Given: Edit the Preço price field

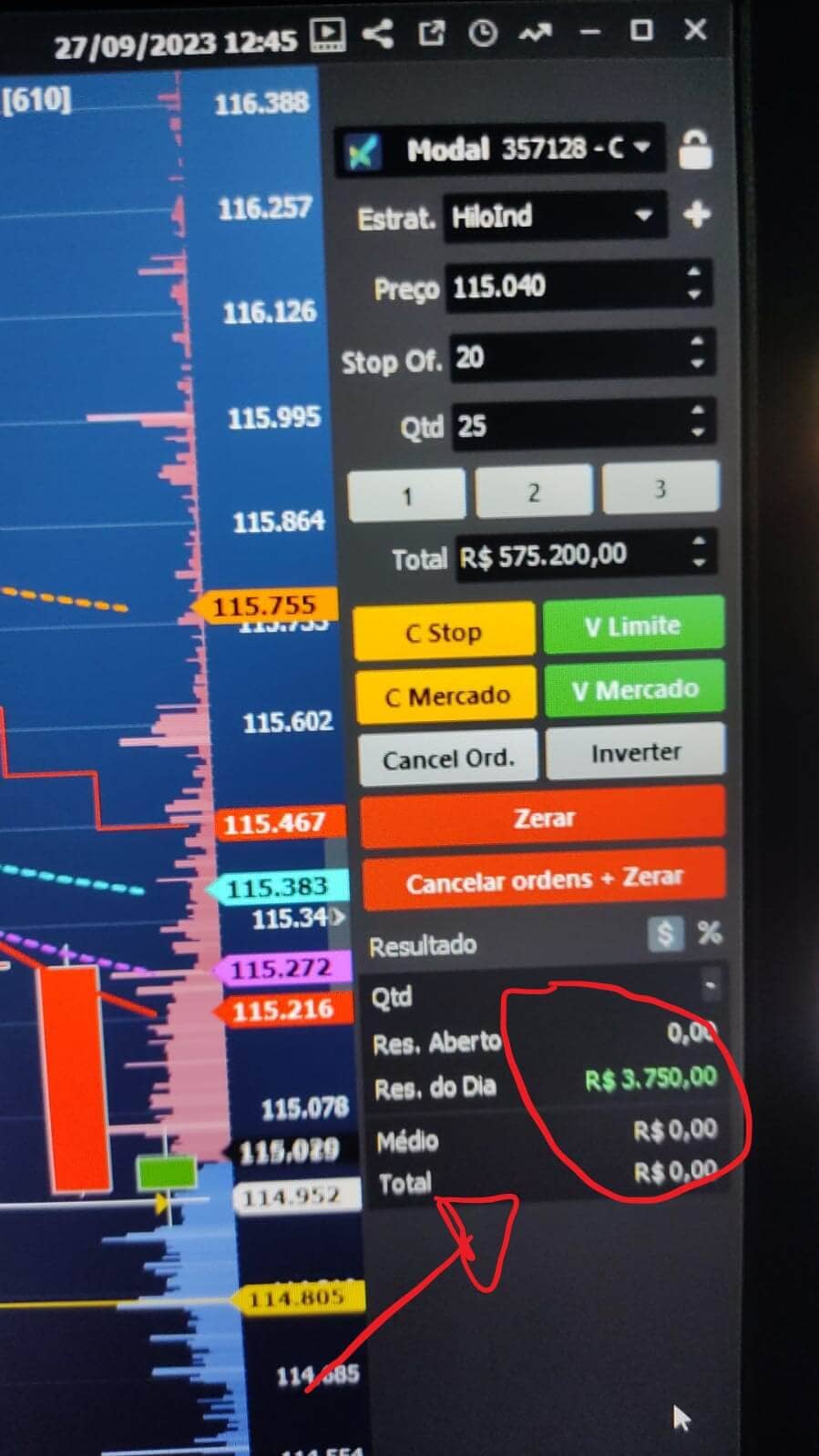Looking at the screenshot, I should [565, 288].
